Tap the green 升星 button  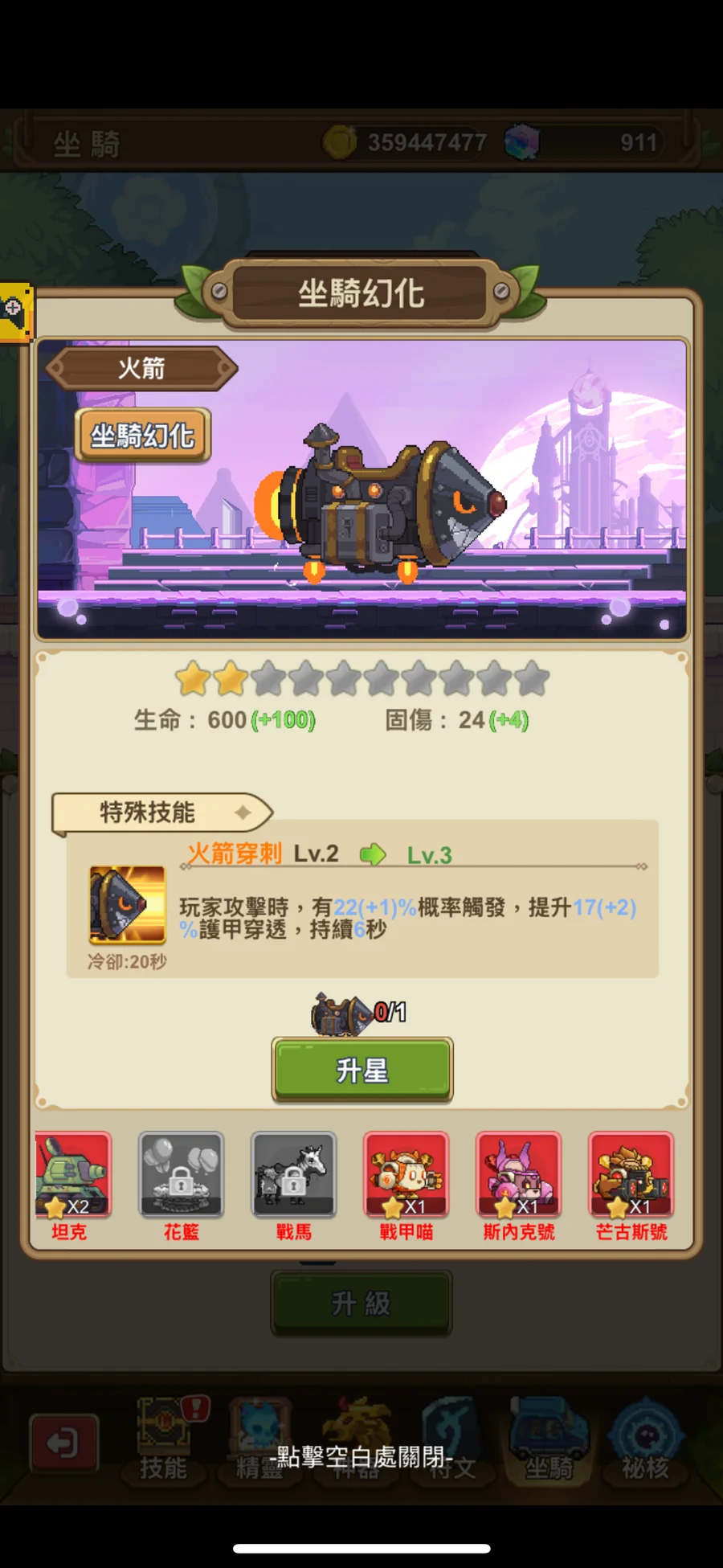pyautogui.click(x=362, y=1070)
